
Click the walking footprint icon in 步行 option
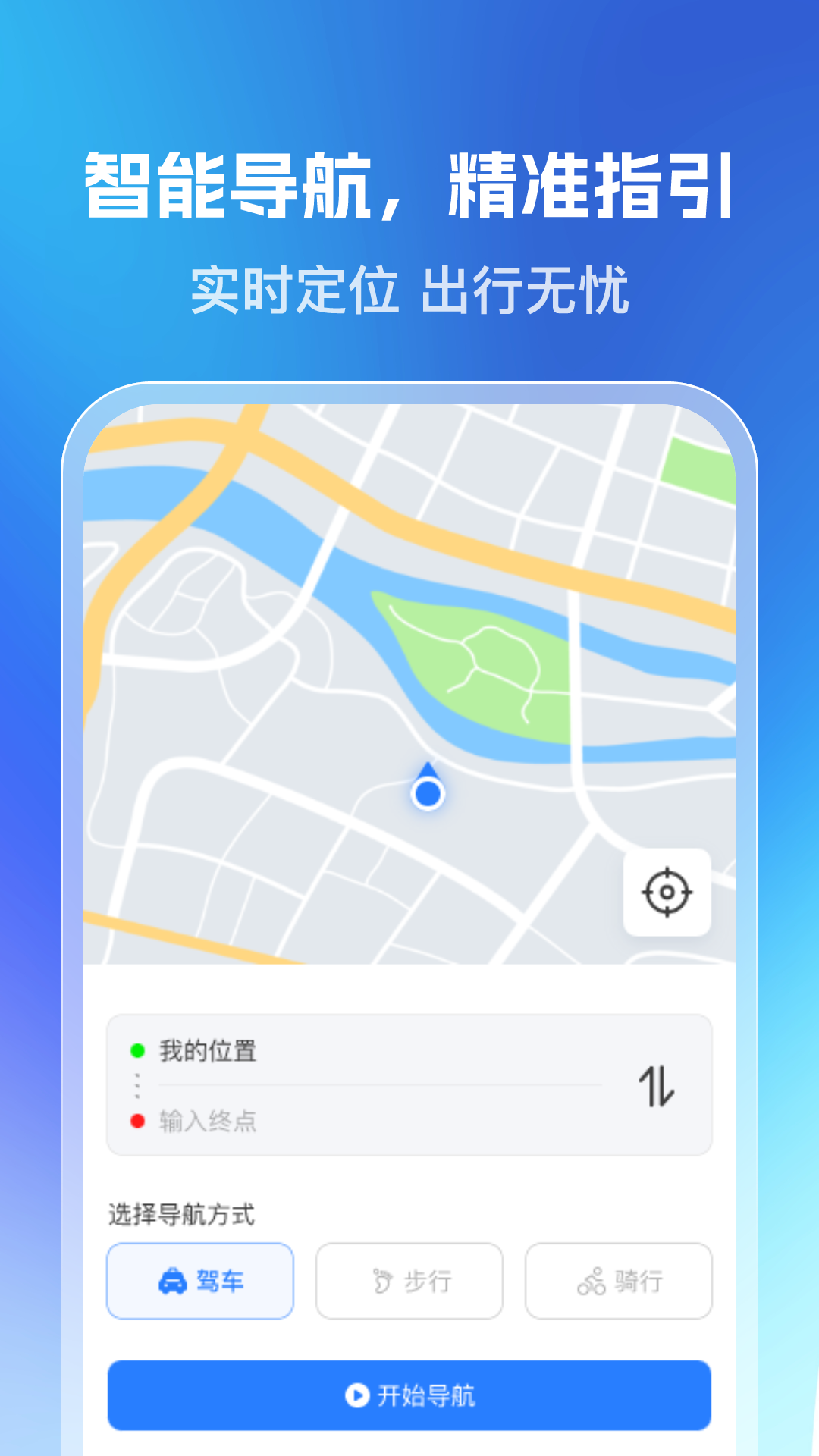[384, 1279]
